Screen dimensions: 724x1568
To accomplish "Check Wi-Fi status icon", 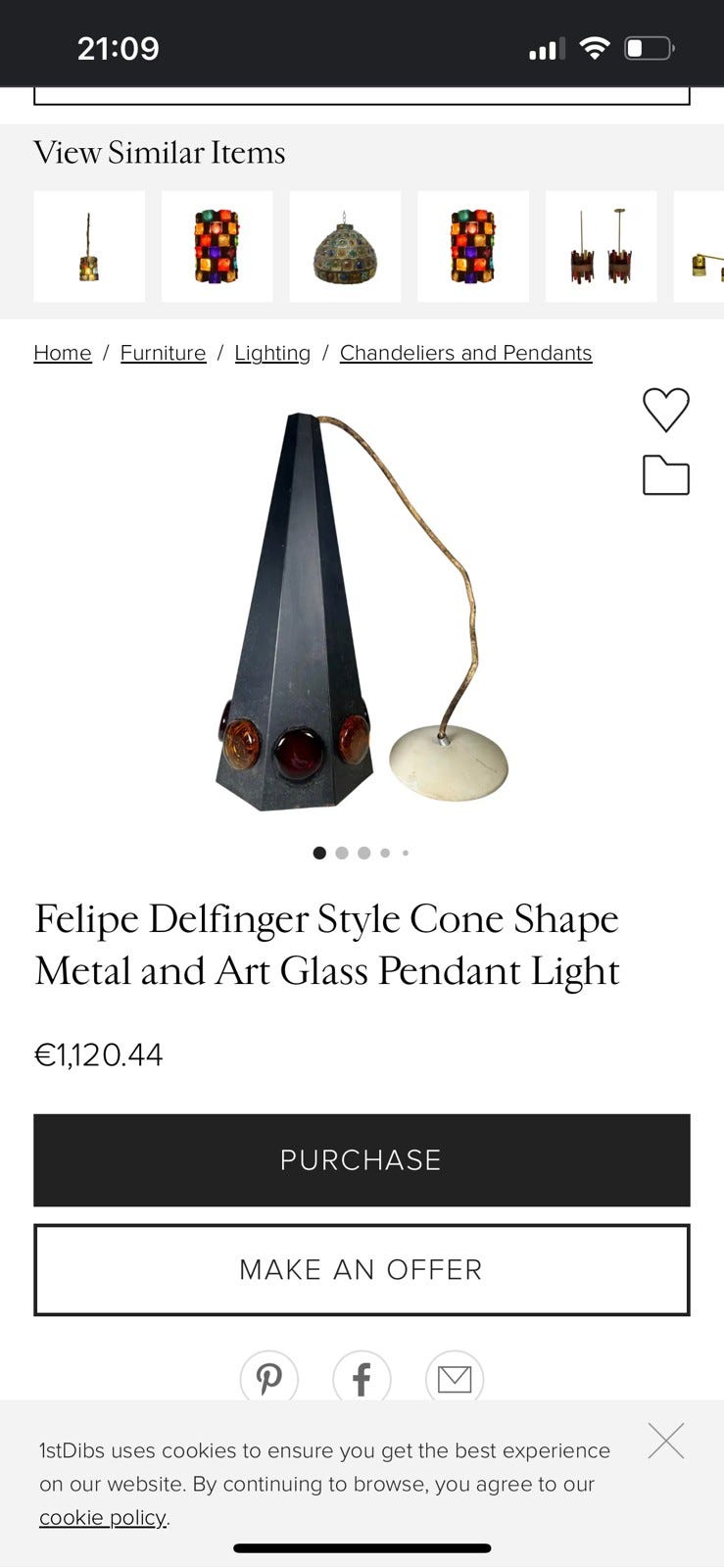I will tap(594, 44).
